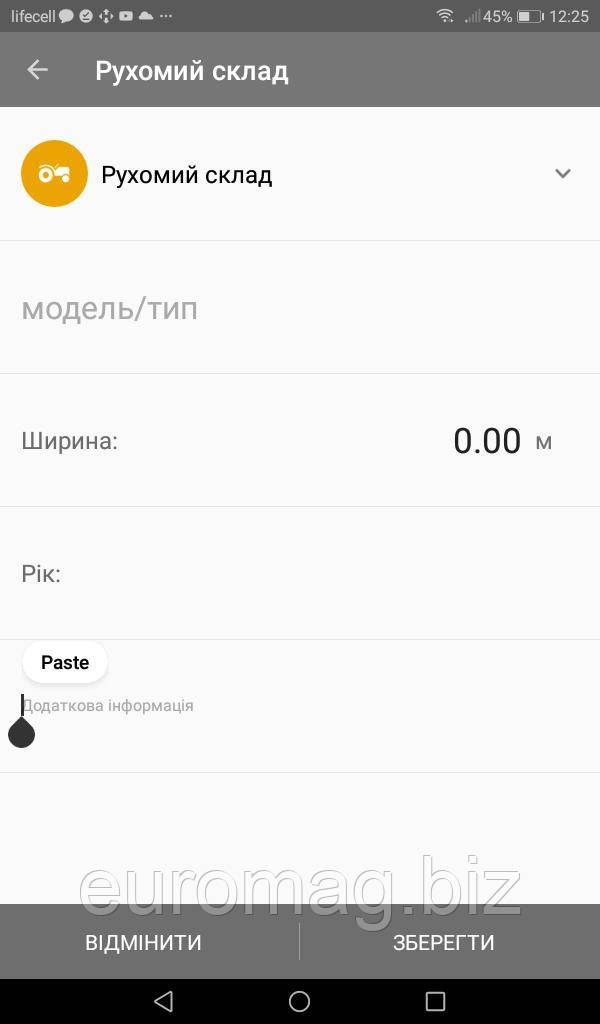Image resolution: width=600 pixels, height=1024 pixels.
Task: Focus the Додаткова інформація field
Action: pos(300,706)
